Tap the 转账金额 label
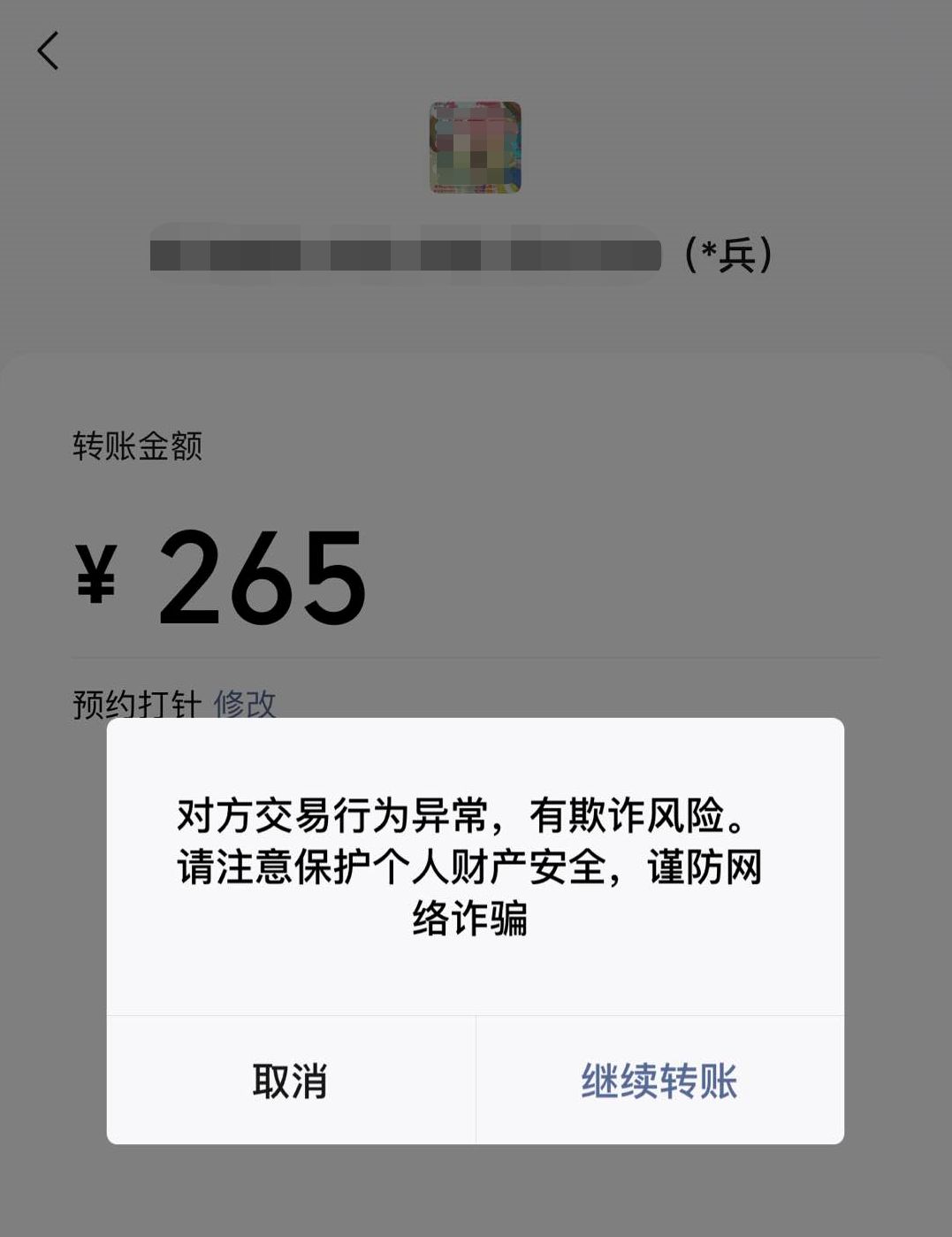The width and height of the screenshot is (952, 1237). (139, 447)
